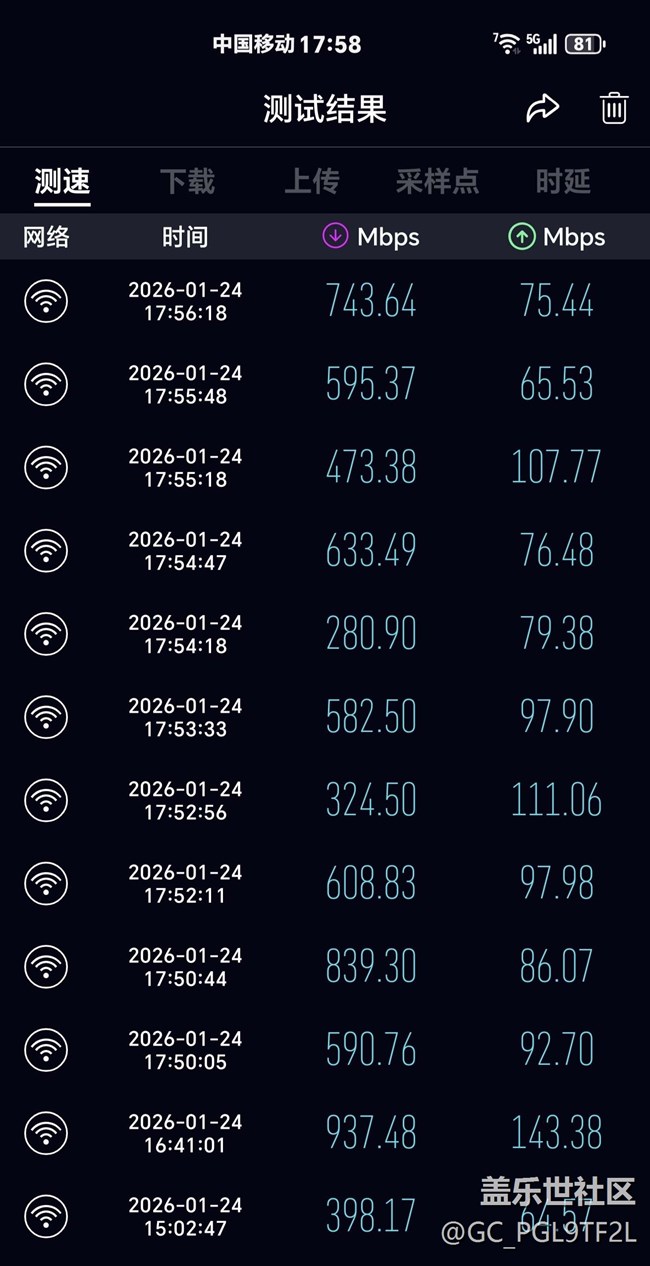The height and width of the screenshot is (1266, 650).
Task: View the 17:55:18 speed test record
Action: click(x=325, y=467)
